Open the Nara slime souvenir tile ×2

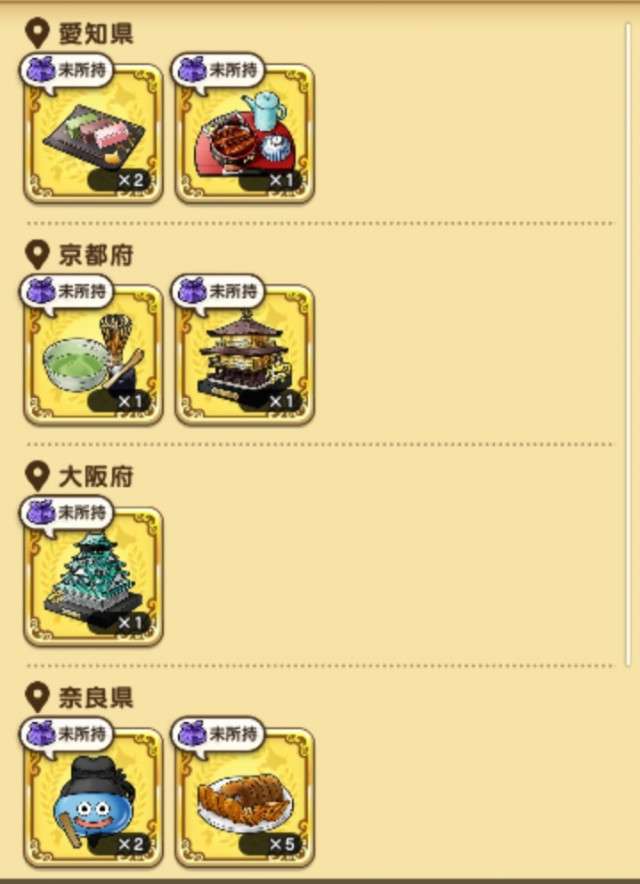tap(92, 800)
